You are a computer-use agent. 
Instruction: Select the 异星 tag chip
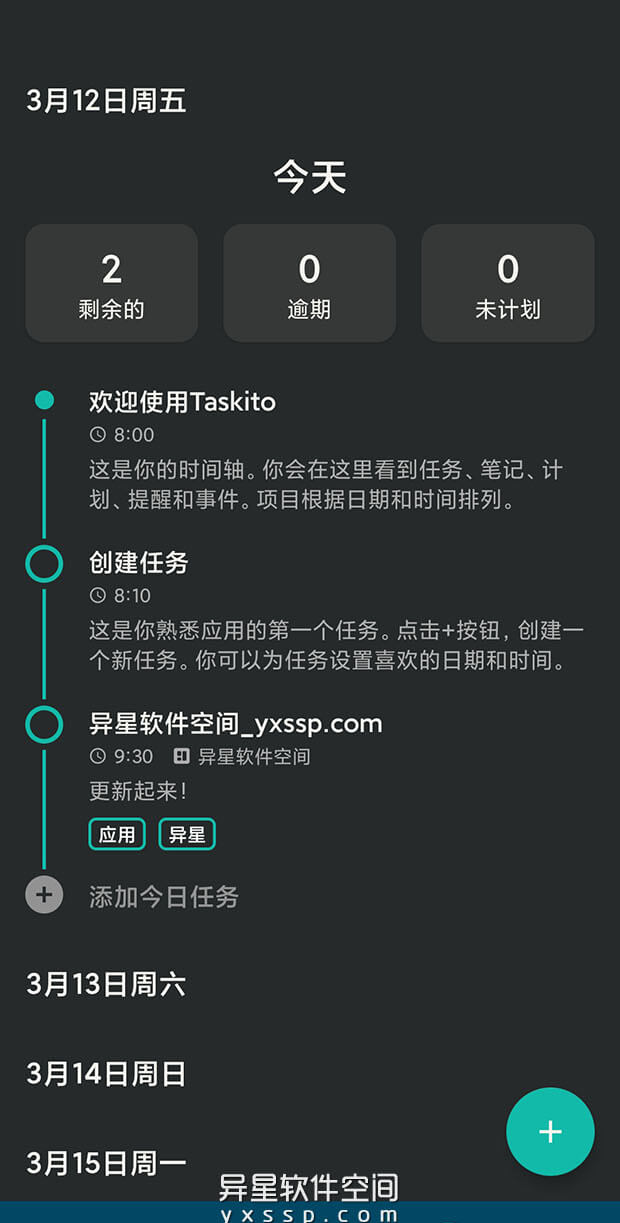click(x=187, y=834)
